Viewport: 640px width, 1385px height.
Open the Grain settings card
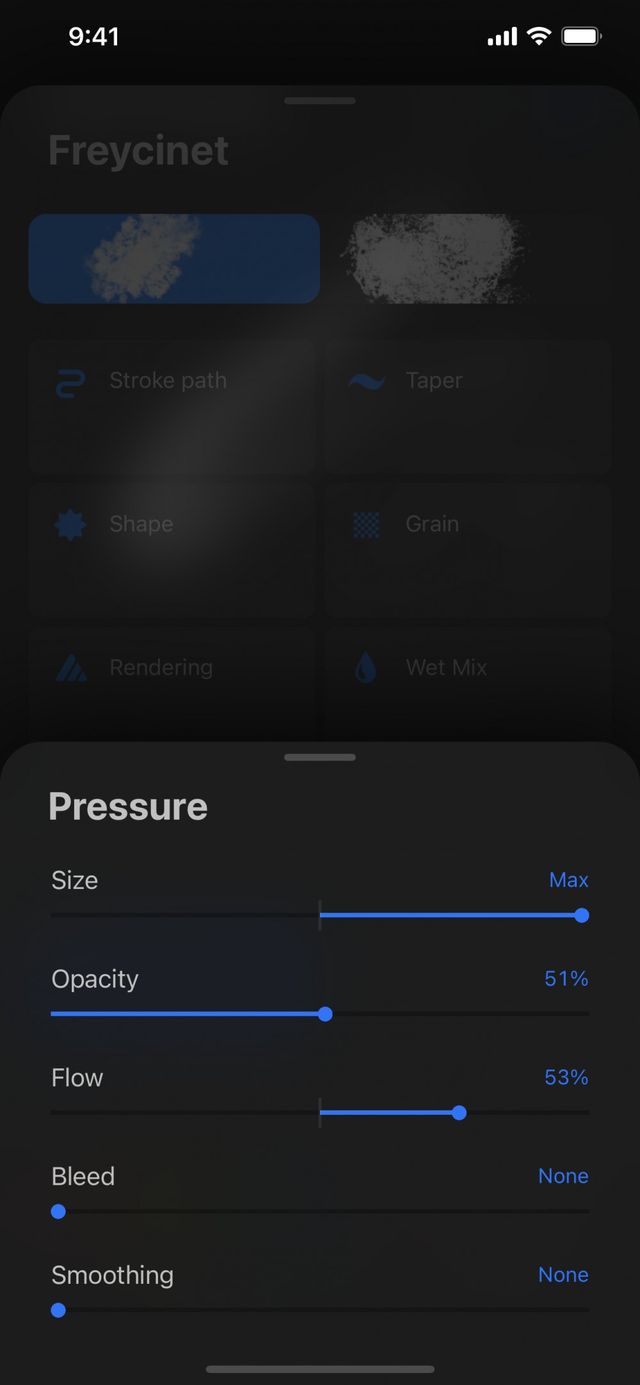click(x=468, y=549)
